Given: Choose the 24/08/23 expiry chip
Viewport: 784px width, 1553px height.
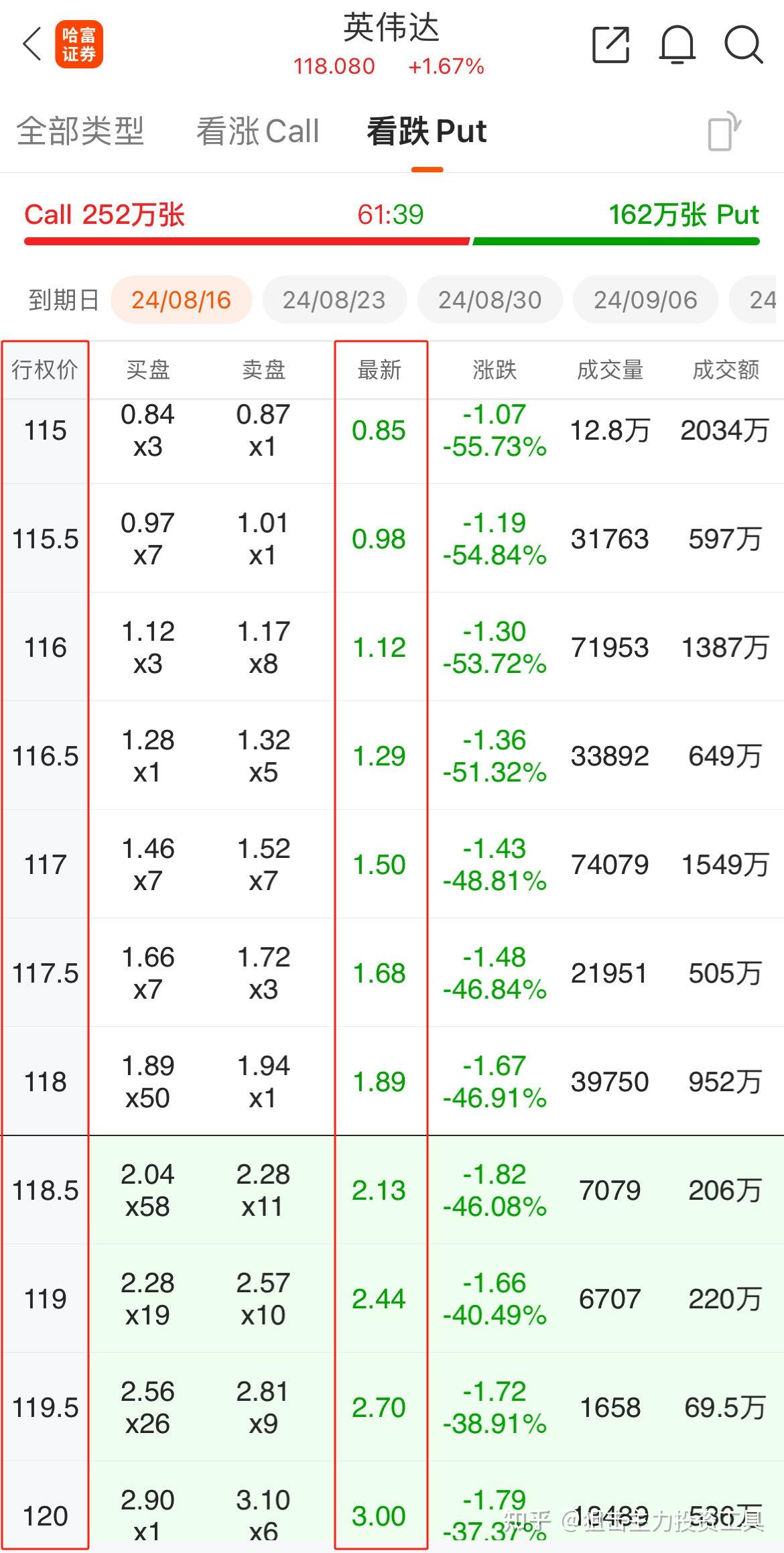Looking at the screenshot, I should point(334,300).
